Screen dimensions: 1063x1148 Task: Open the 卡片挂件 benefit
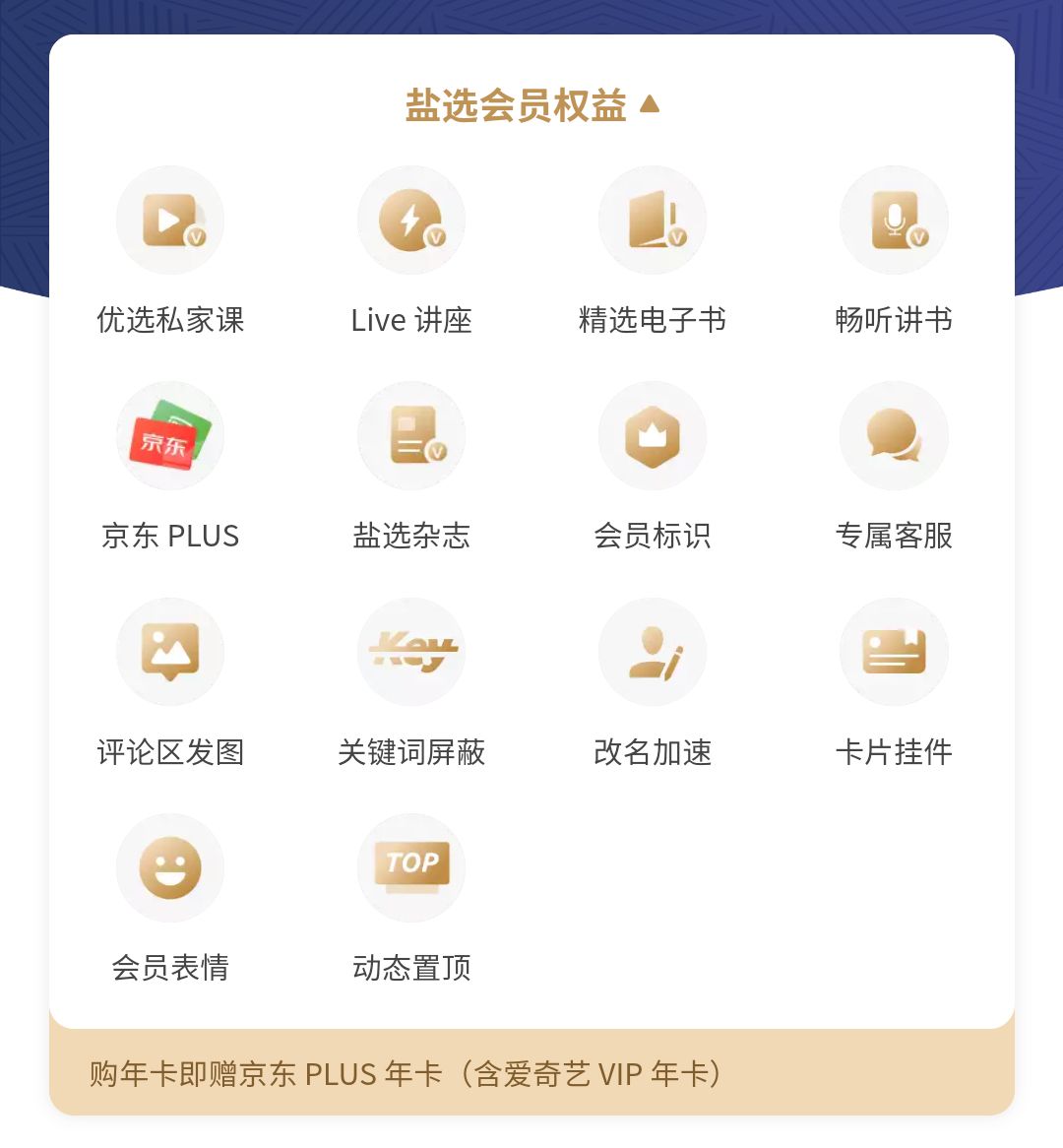click(x=894, y=652)
